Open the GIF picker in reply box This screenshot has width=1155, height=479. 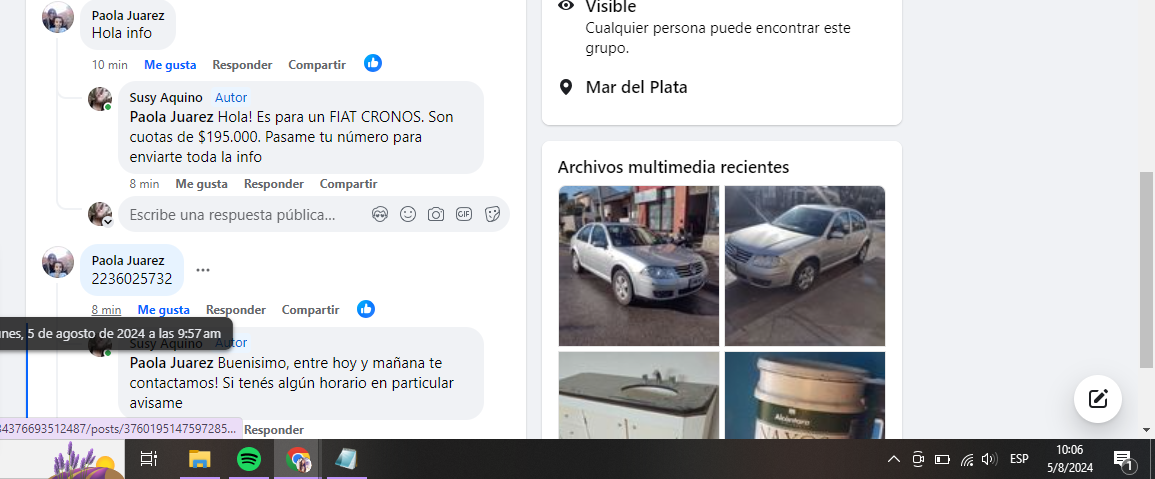click(464, 214)
